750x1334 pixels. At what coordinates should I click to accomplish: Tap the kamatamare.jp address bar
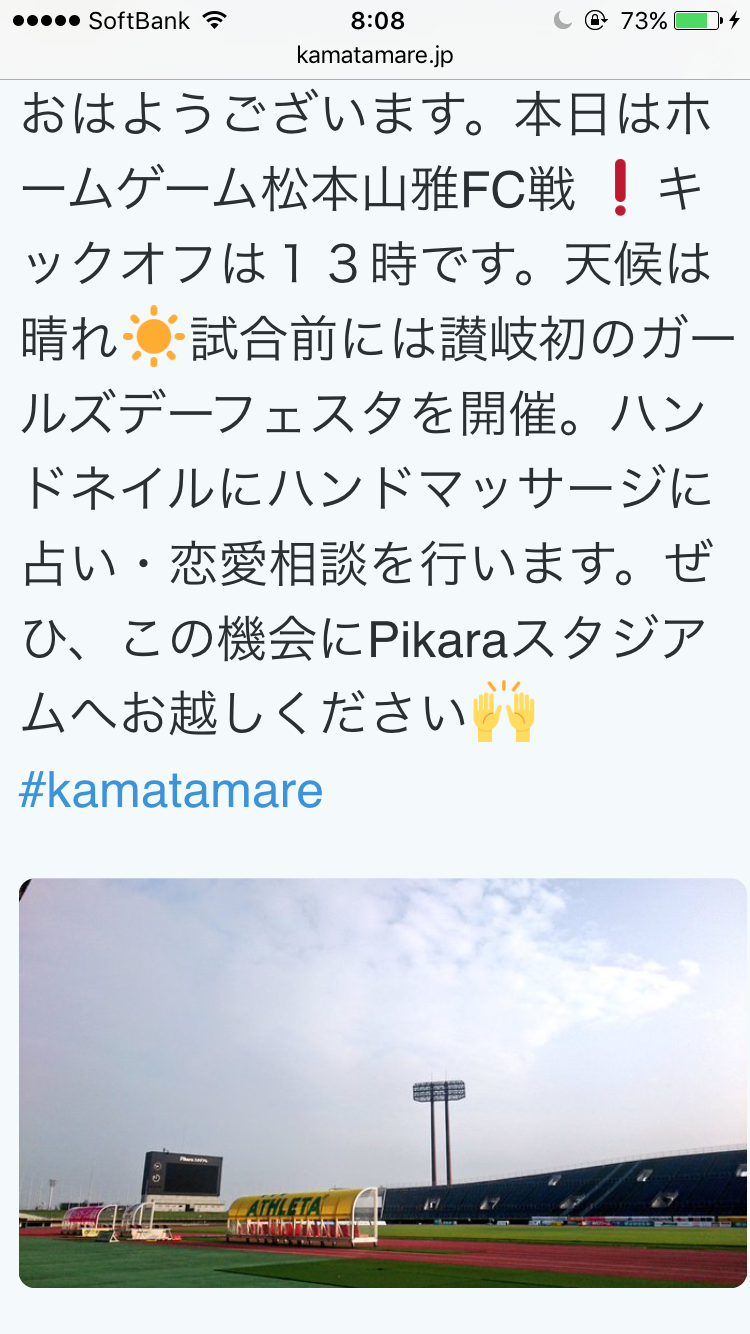tap(375, 56)
